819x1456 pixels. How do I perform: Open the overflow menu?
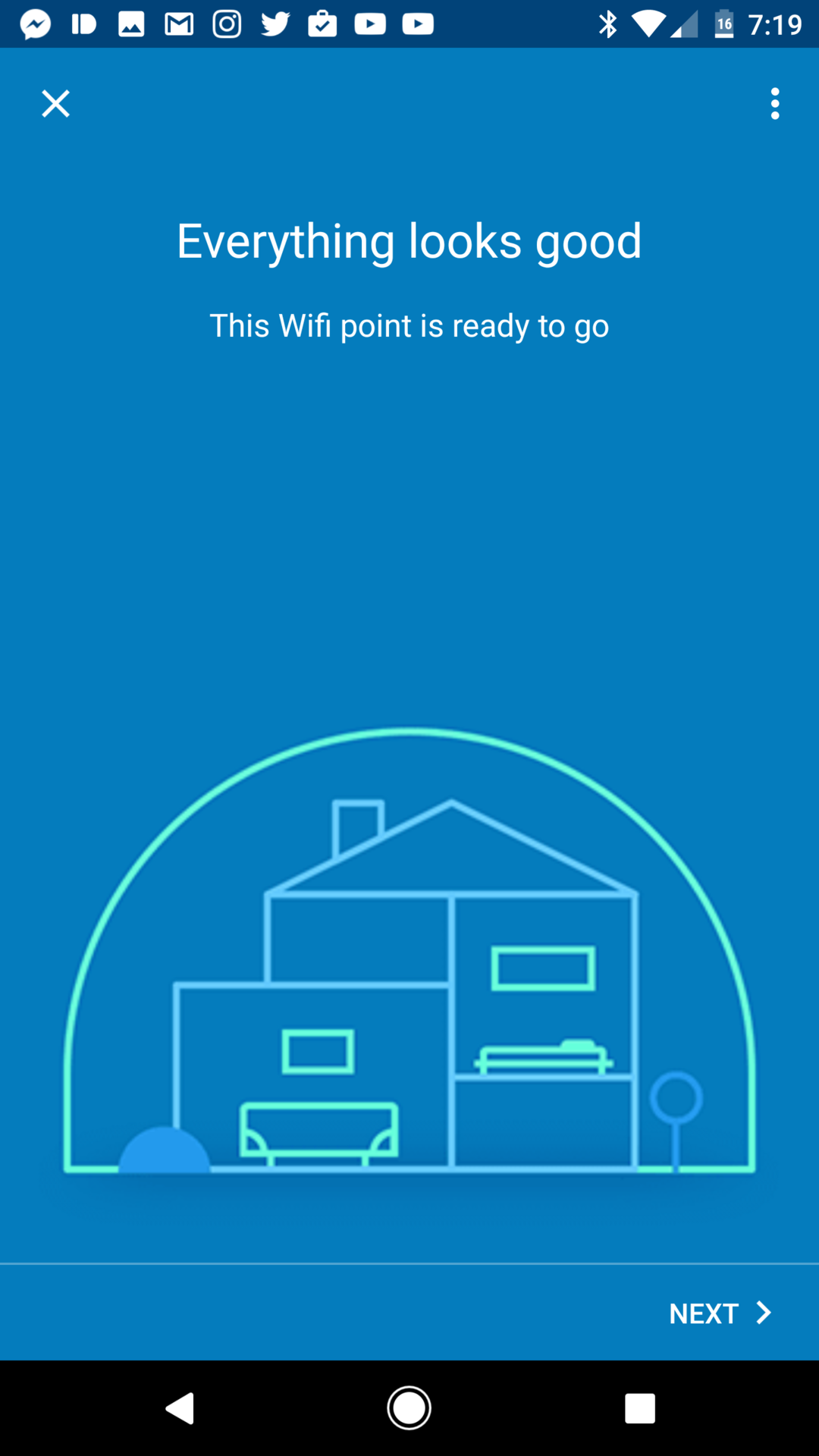tap(774, 104)
